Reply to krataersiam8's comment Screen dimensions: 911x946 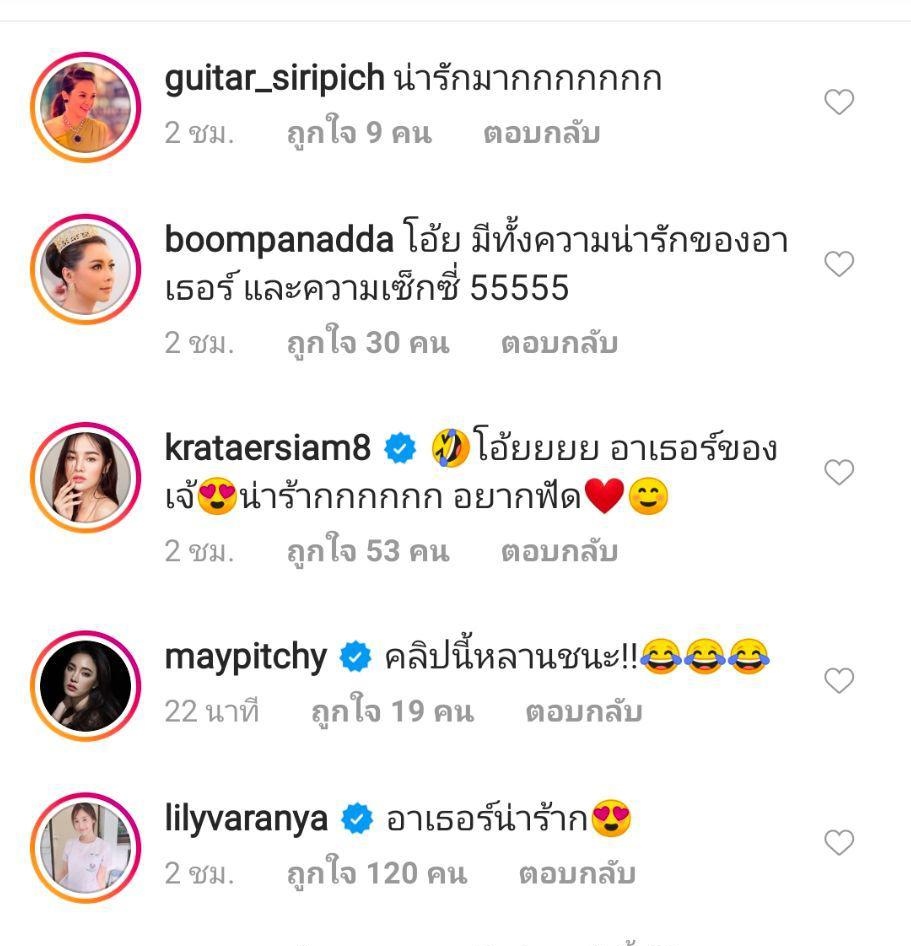pos(558,551)
